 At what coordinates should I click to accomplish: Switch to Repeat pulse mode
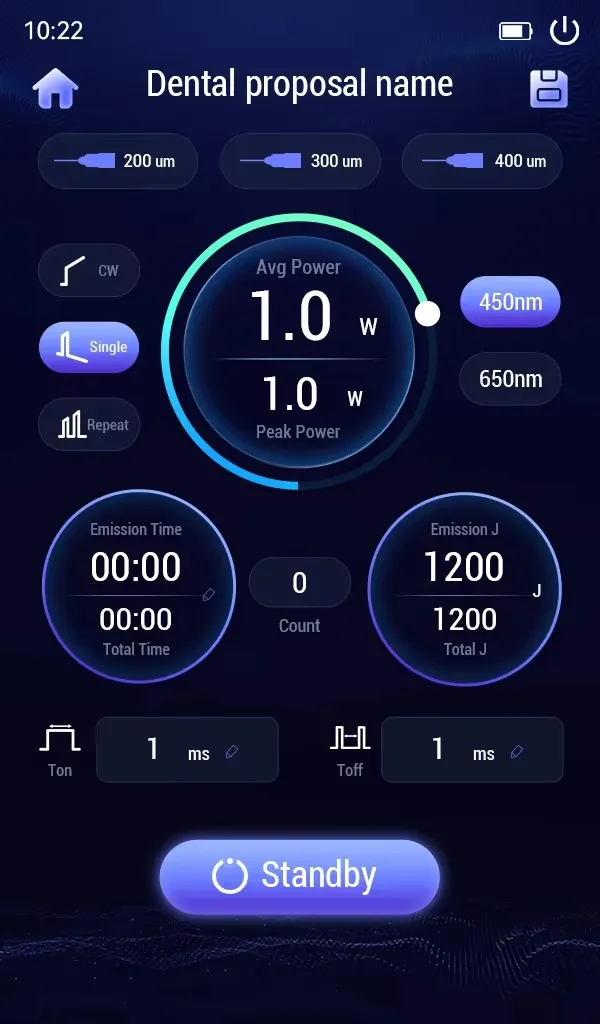coord(90,425)
